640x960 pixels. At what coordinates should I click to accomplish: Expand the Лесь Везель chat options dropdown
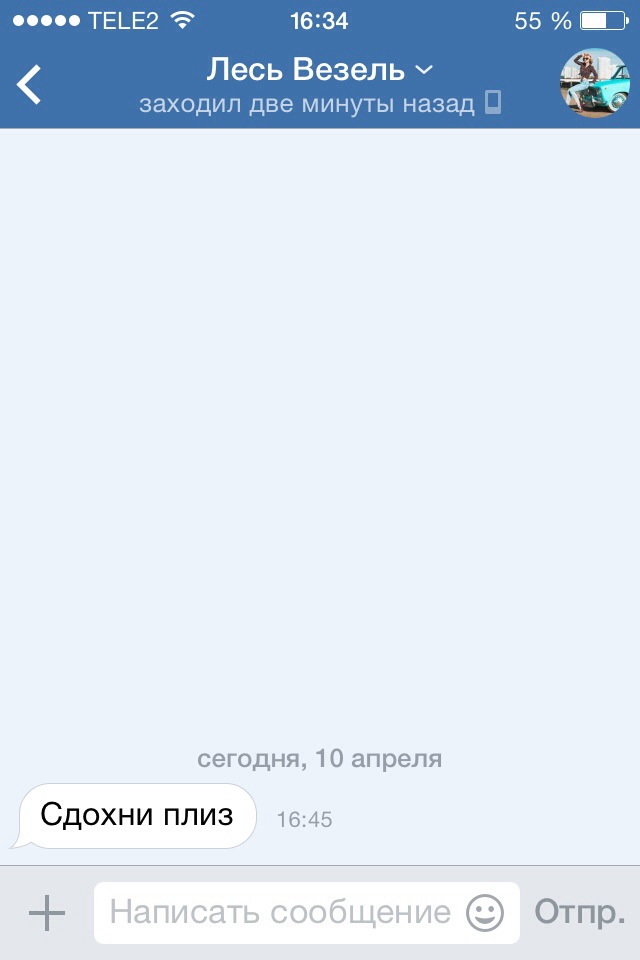pyautogui.click(x=320, y=70)
